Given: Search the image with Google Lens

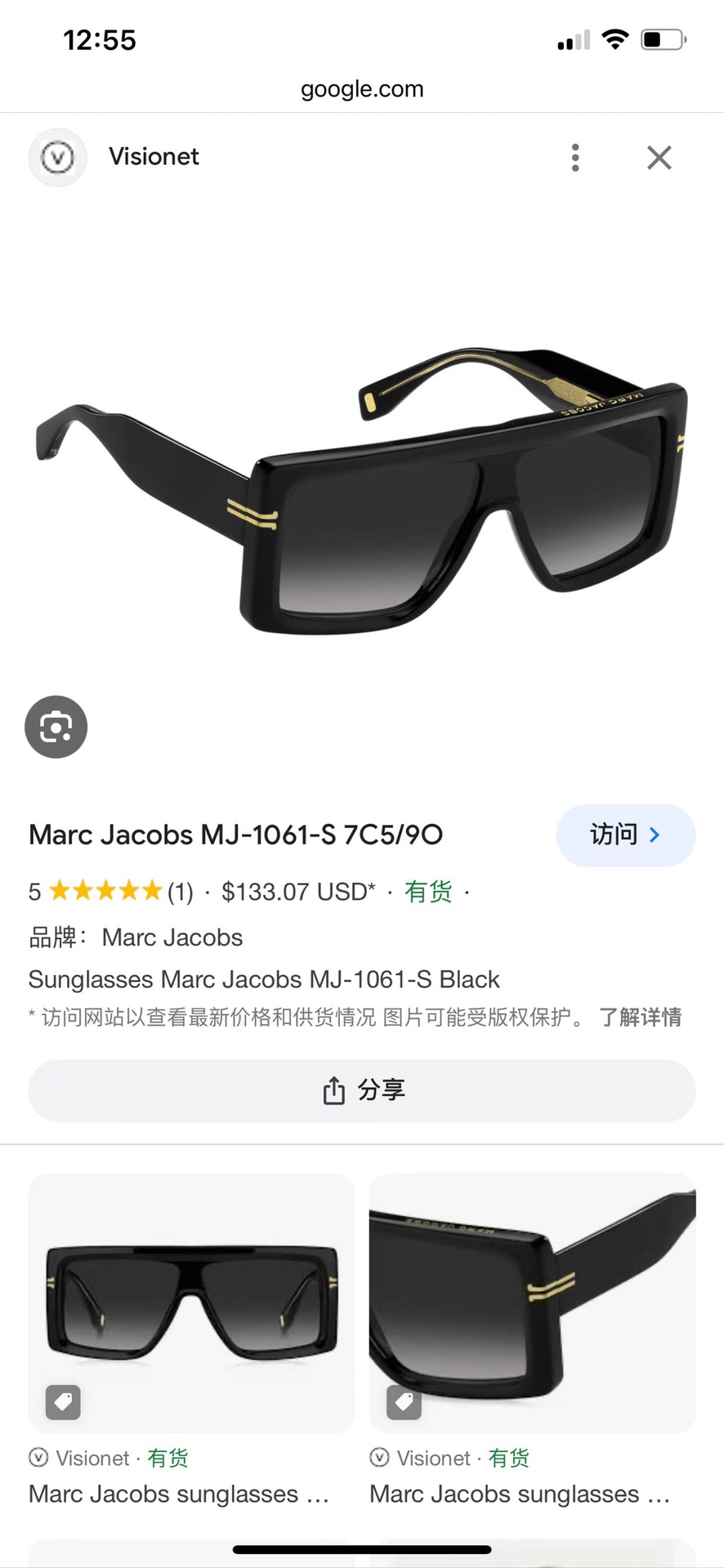Looking at the screenshot, I should click(56, 727).
